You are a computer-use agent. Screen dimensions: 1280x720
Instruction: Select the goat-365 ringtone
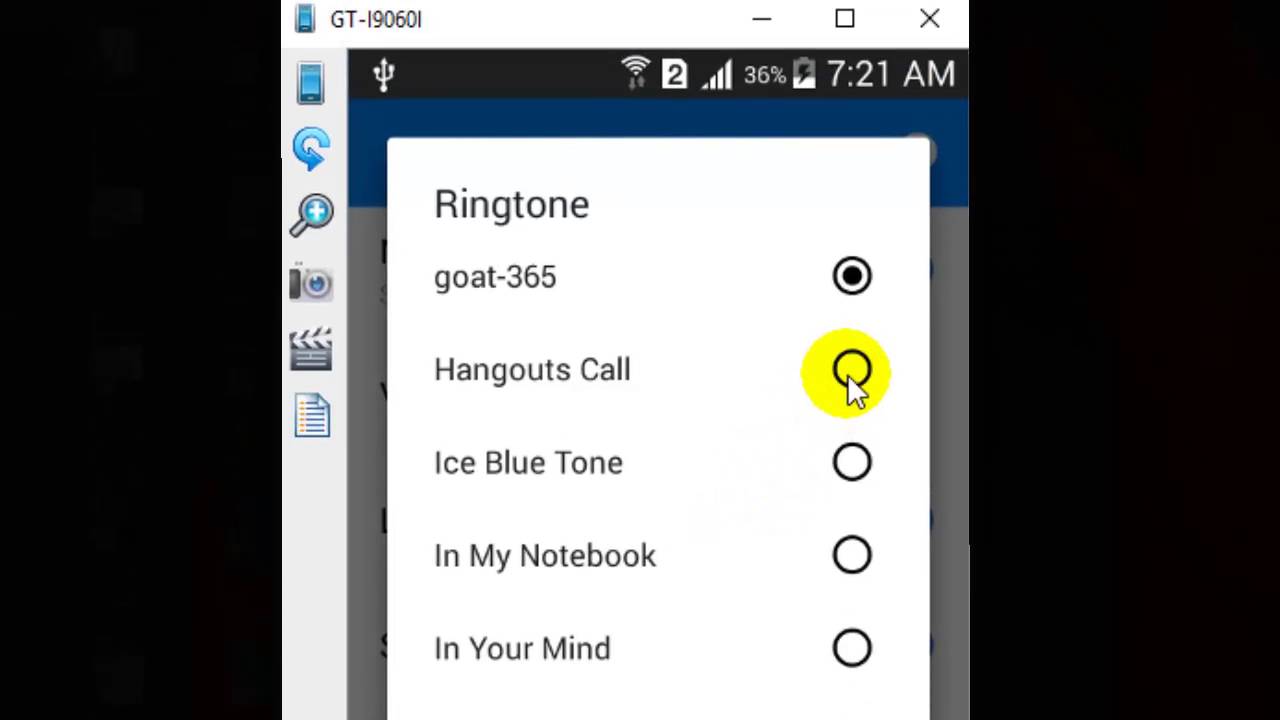(851, 277)
